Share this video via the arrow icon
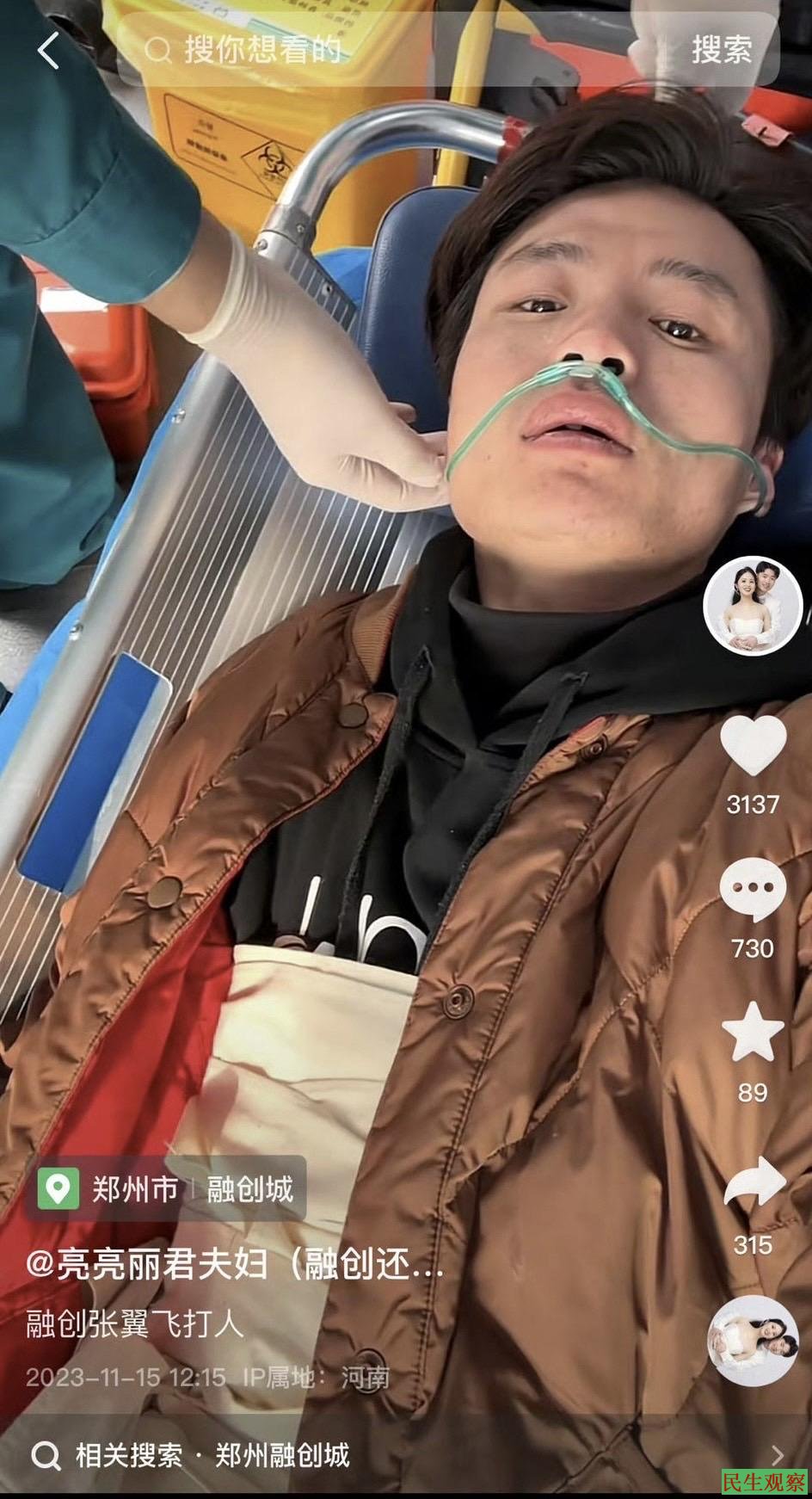Image resolution: width=812 pixels, height=1499 pixels. pyautogui.click(x=754, y=1183)
